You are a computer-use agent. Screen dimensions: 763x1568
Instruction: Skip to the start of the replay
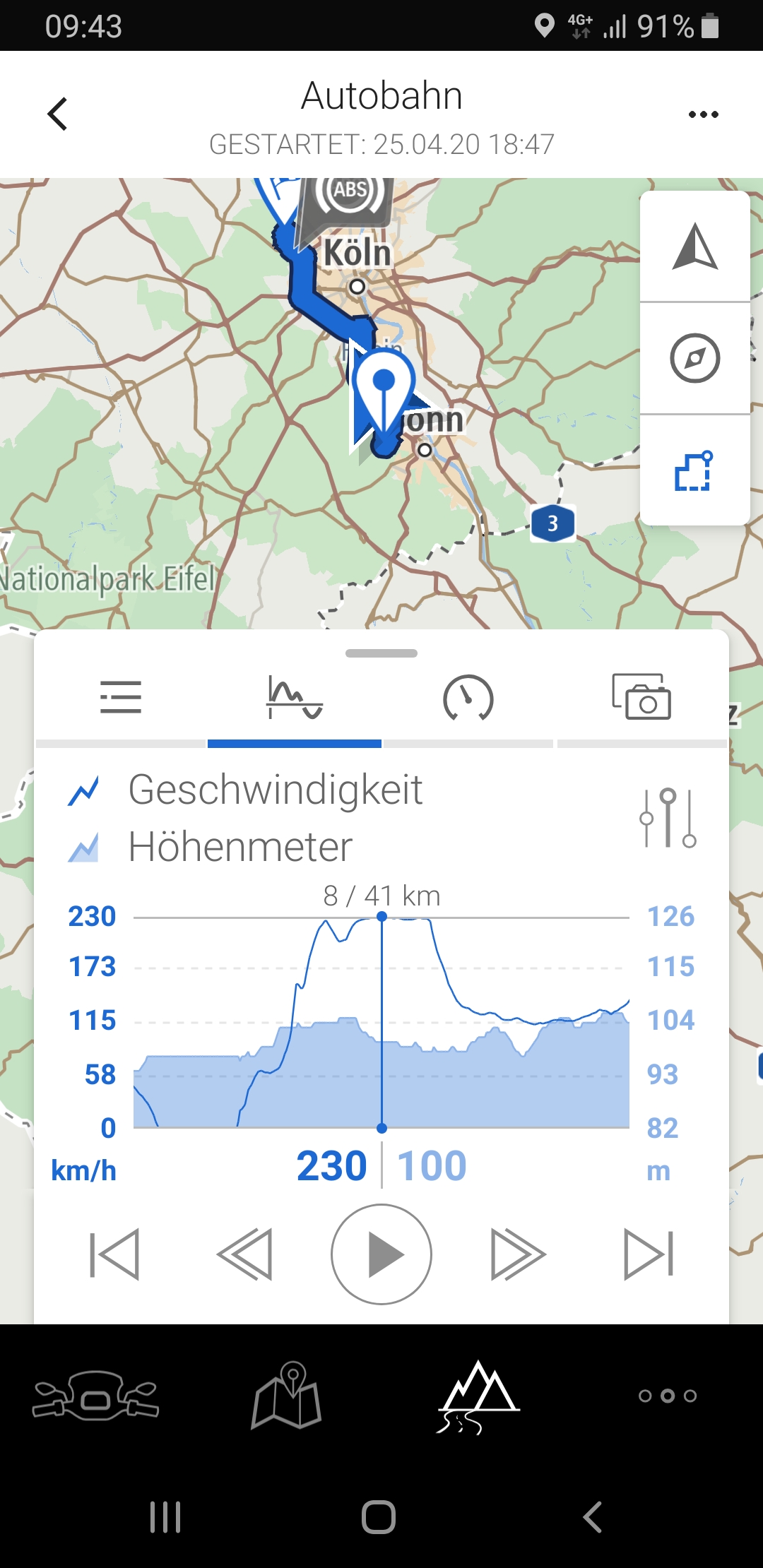(x=114, y=1254)
